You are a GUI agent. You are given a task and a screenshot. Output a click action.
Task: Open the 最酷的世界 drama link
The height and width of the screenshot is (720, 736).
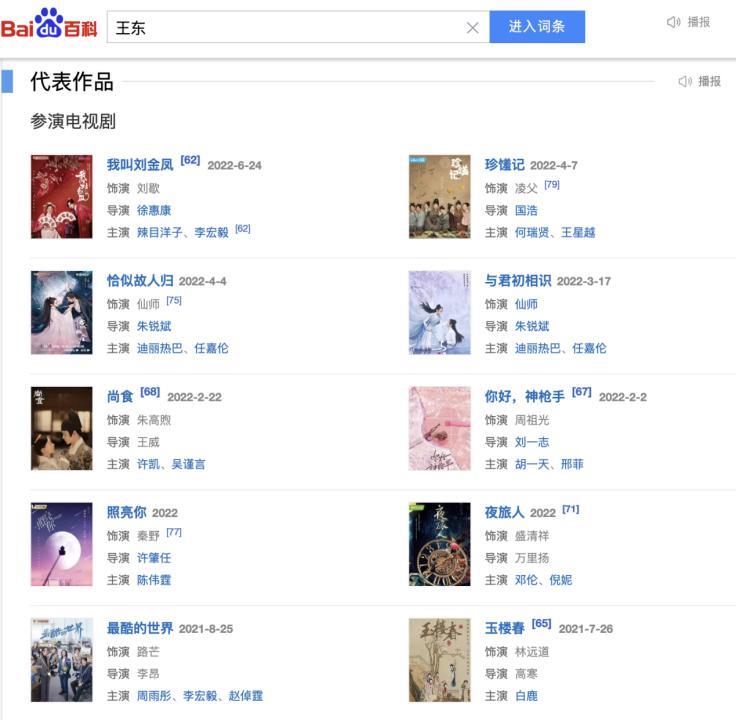[140, 628]
